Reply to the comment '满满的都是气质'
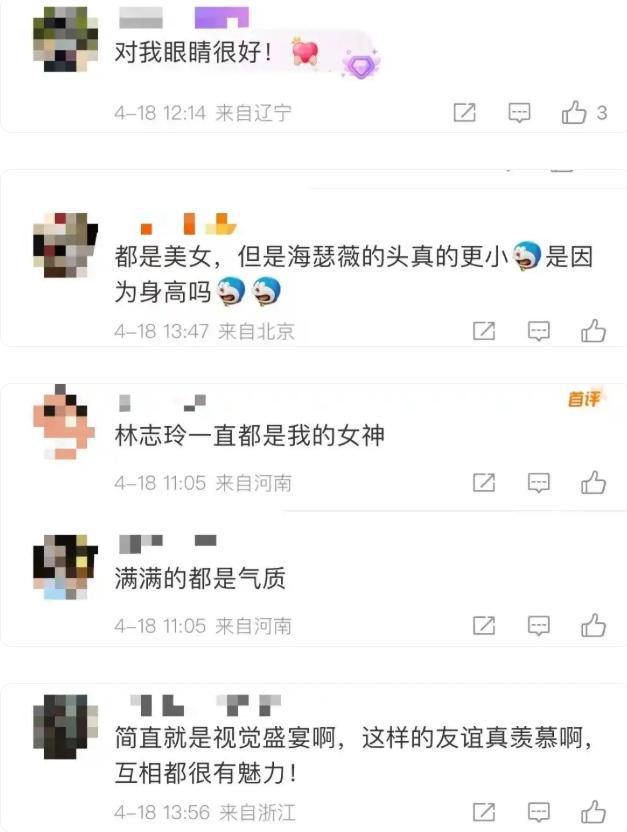Viewport: 627px width, 832px height. click(539, 626)
